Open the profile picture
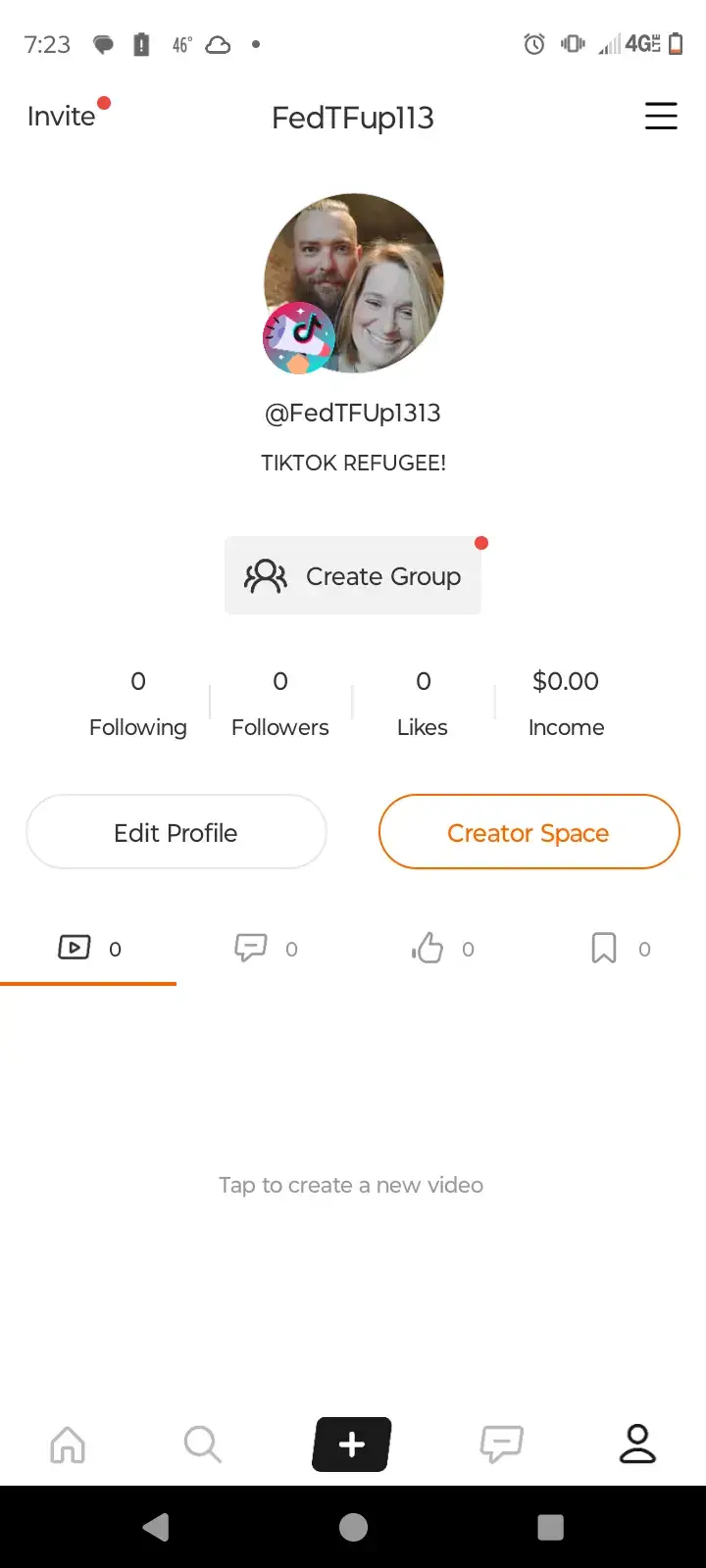Viewport: 706px width, 1568px height. coord(353,283)
